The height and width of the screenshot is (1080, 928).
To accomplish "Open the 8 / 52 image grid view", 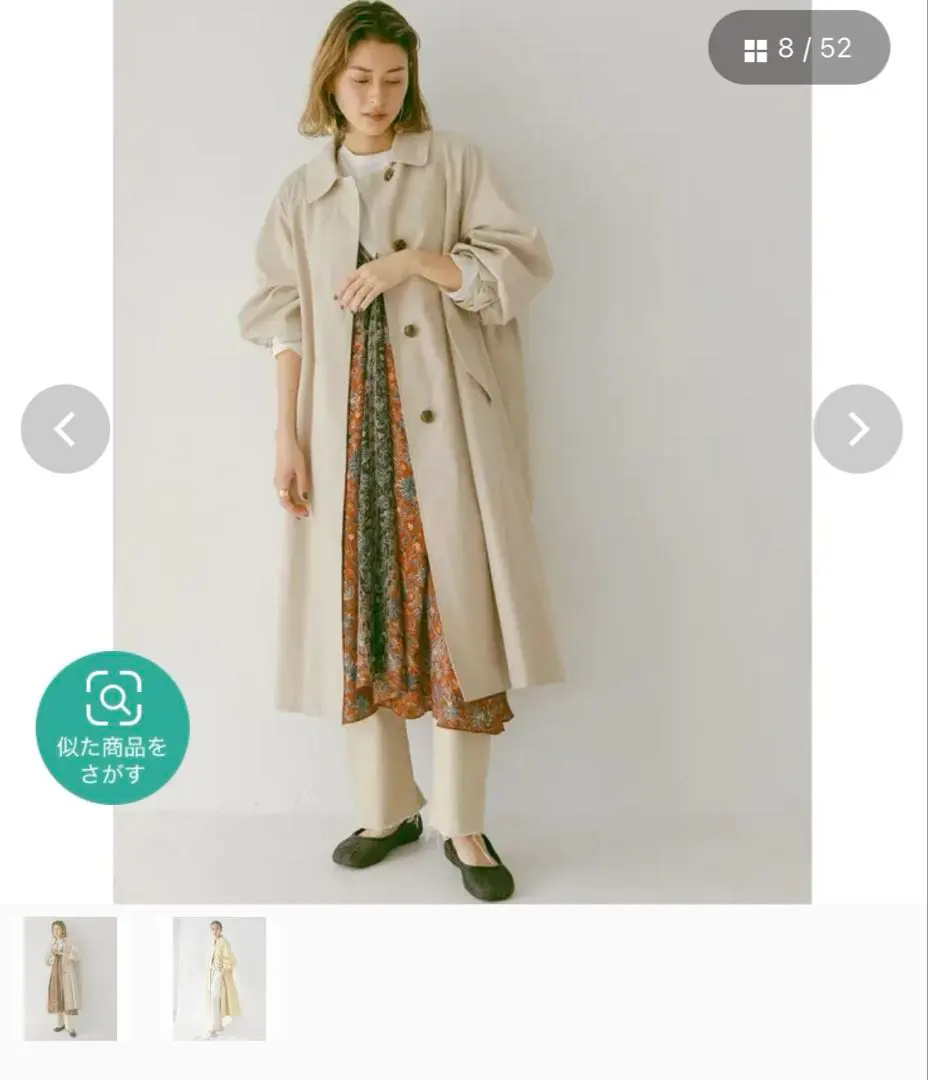I will click(798, 48).
